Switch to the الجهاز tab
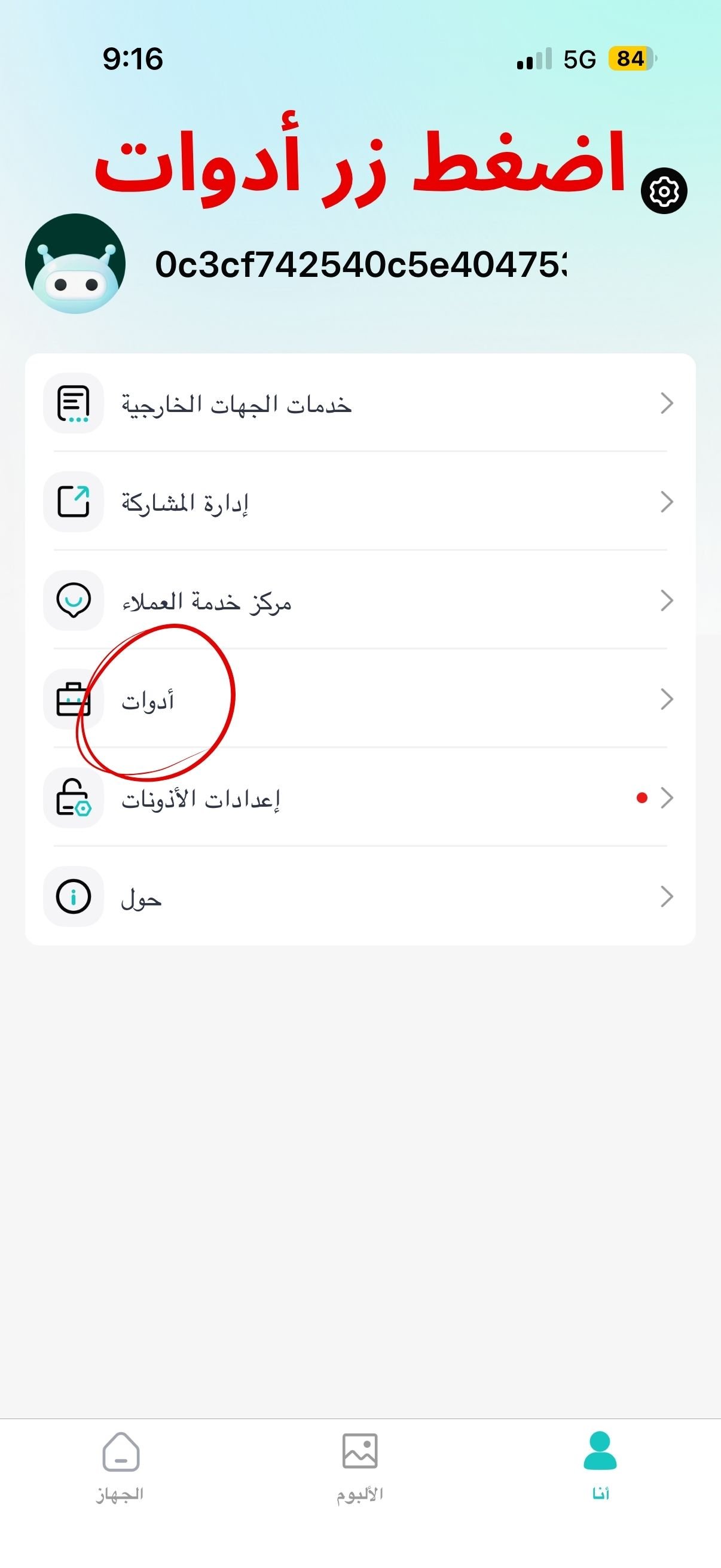Image resolution: width=721 pixels, height=1568 pixels. click(120, 1468)
